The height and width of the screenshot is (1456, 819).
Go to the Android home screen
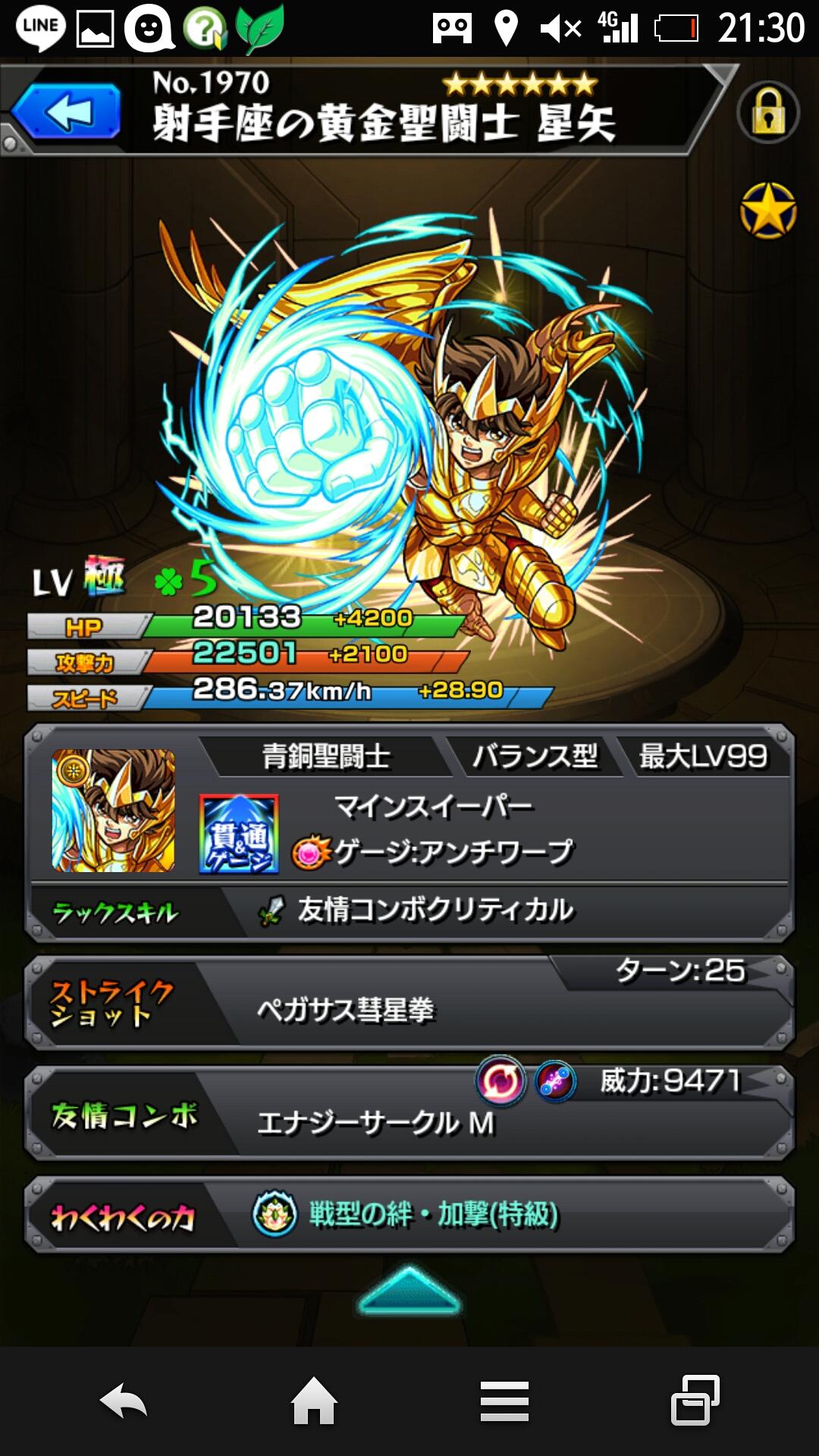314,1401
